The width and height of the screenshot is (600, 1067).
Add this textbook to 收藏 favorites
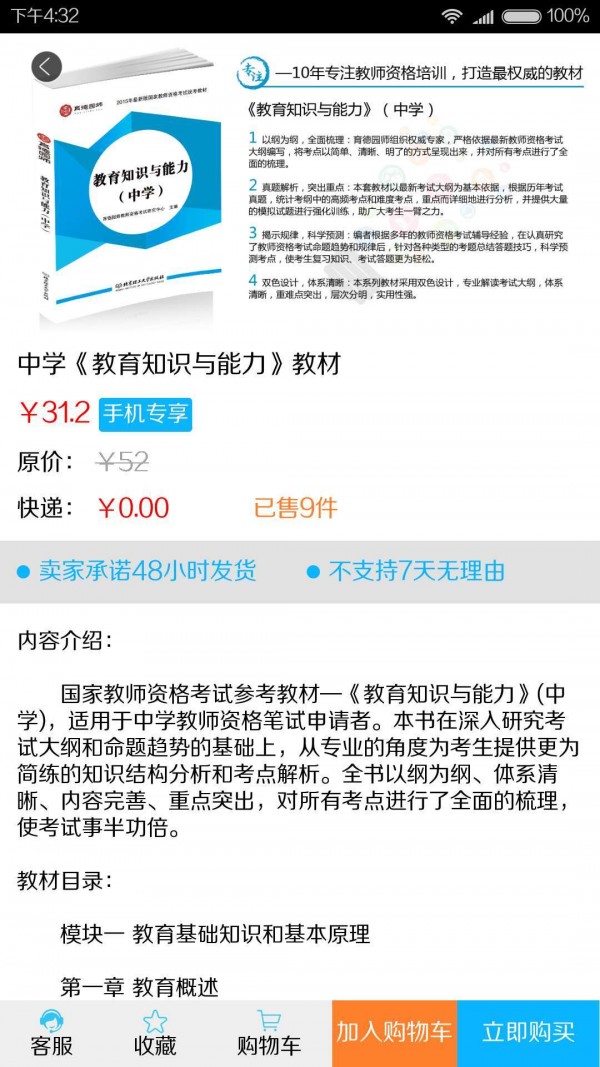tap(155, 1033)
